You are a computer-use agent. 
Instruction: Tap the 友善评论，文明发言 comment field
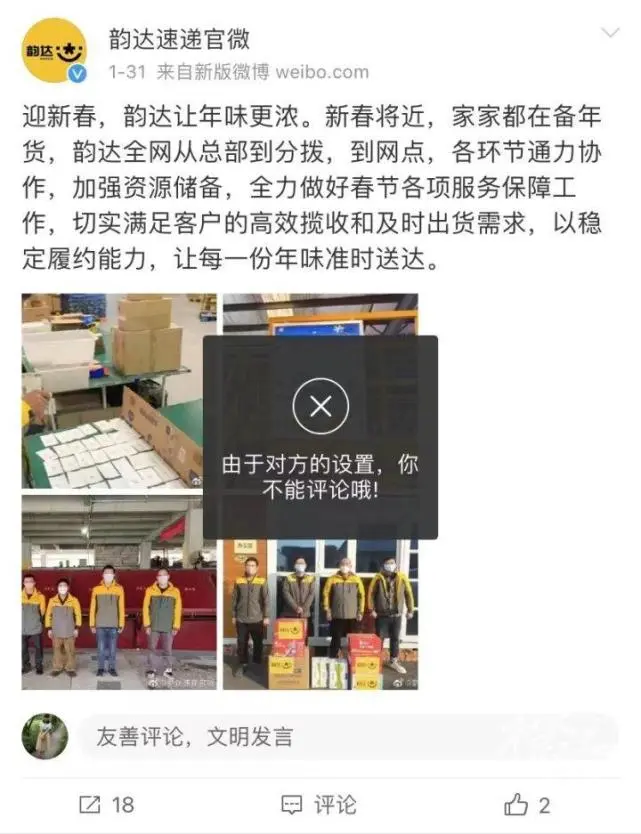coord(347,737)
